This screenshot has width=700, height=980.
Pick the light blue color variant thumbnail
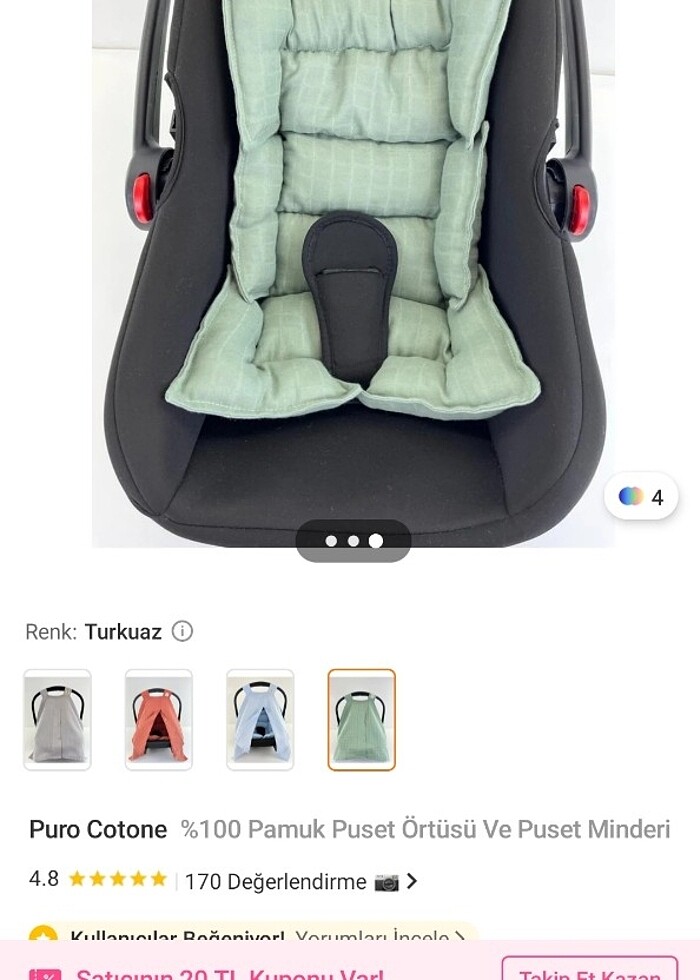[x=260, y=720]
